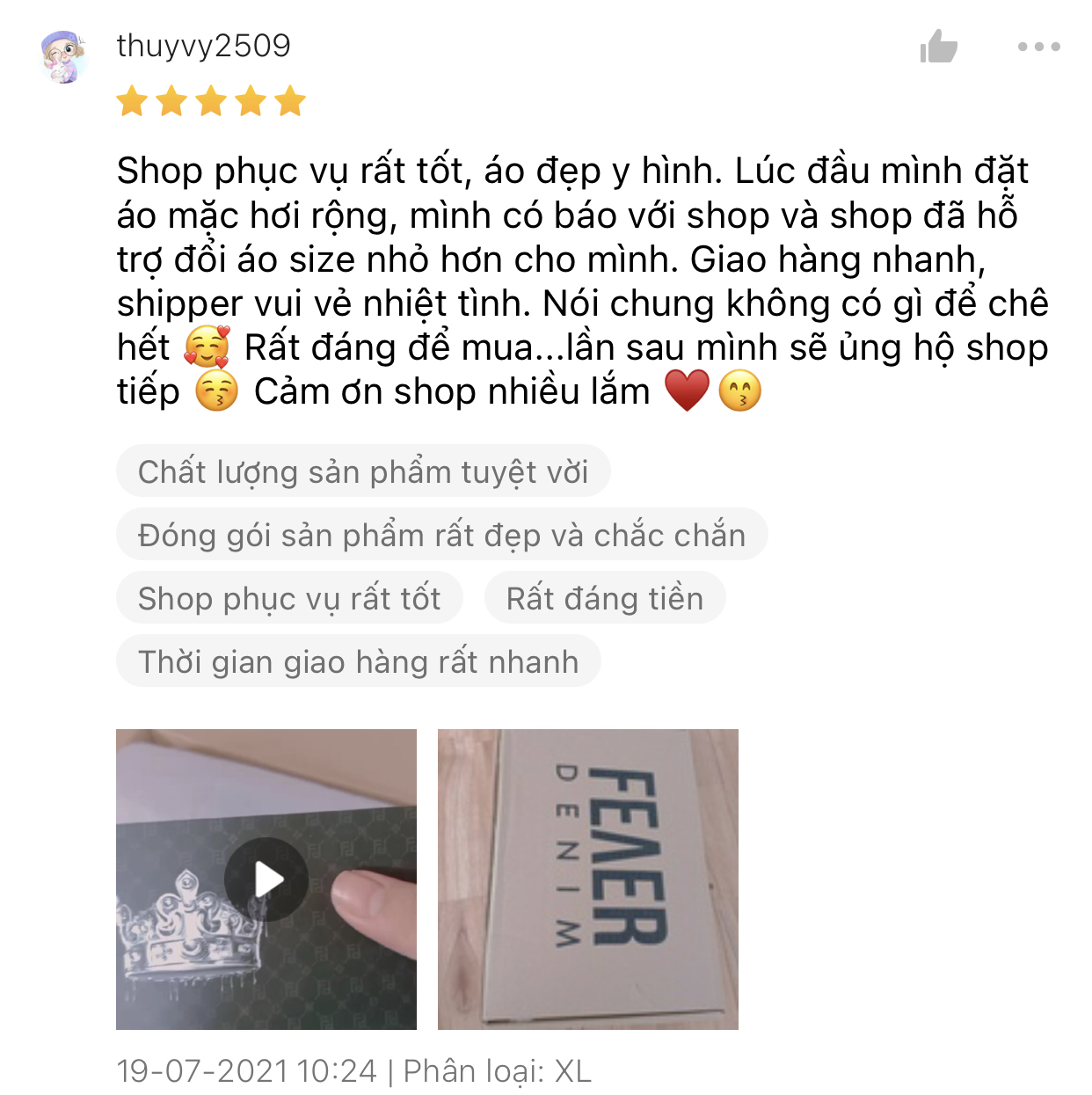Play the review video with the crown

pyautogui.click(x=266, y=879)
